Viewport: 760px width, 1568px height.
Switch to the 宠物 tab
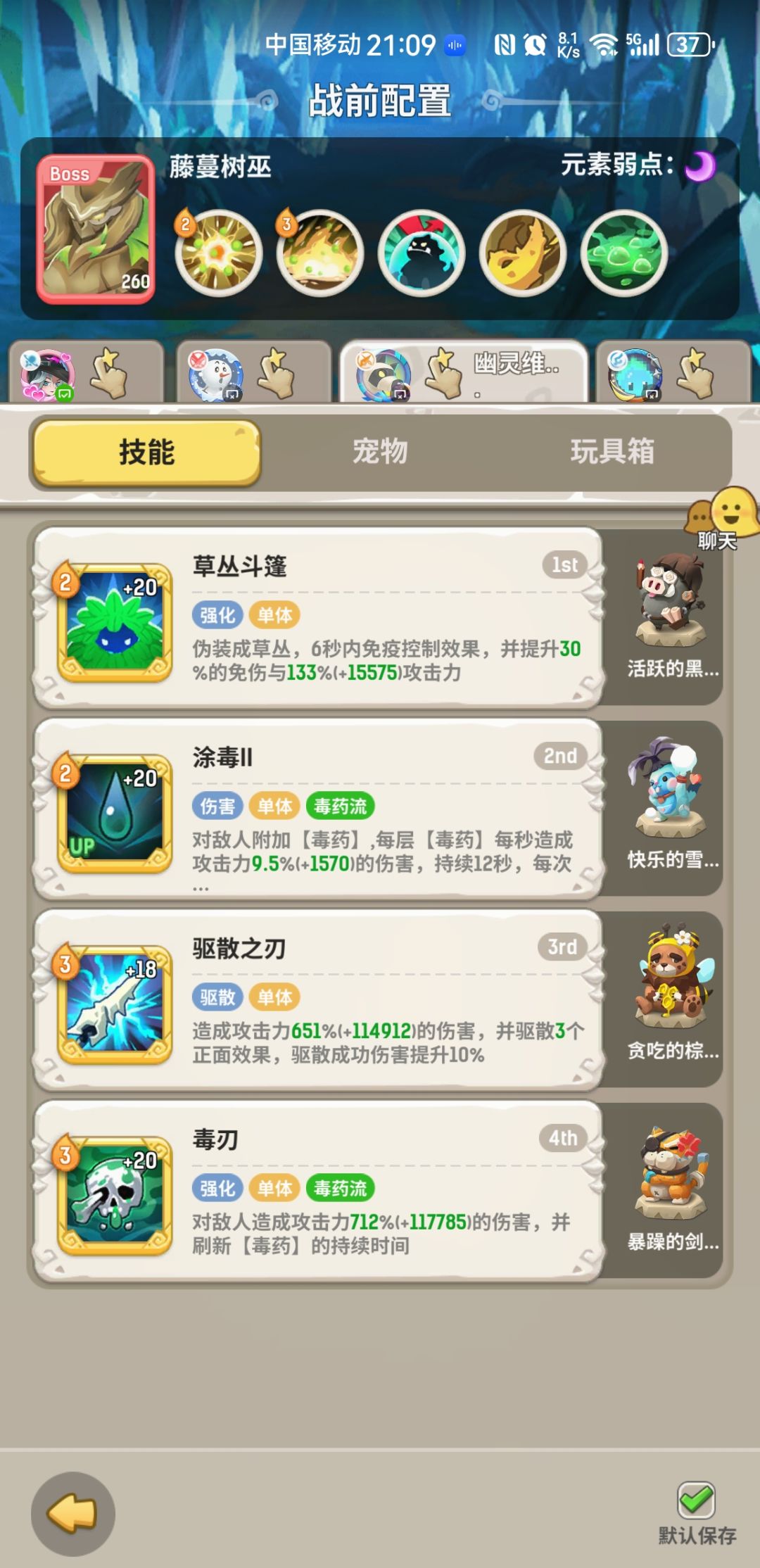tap(380, 454)
